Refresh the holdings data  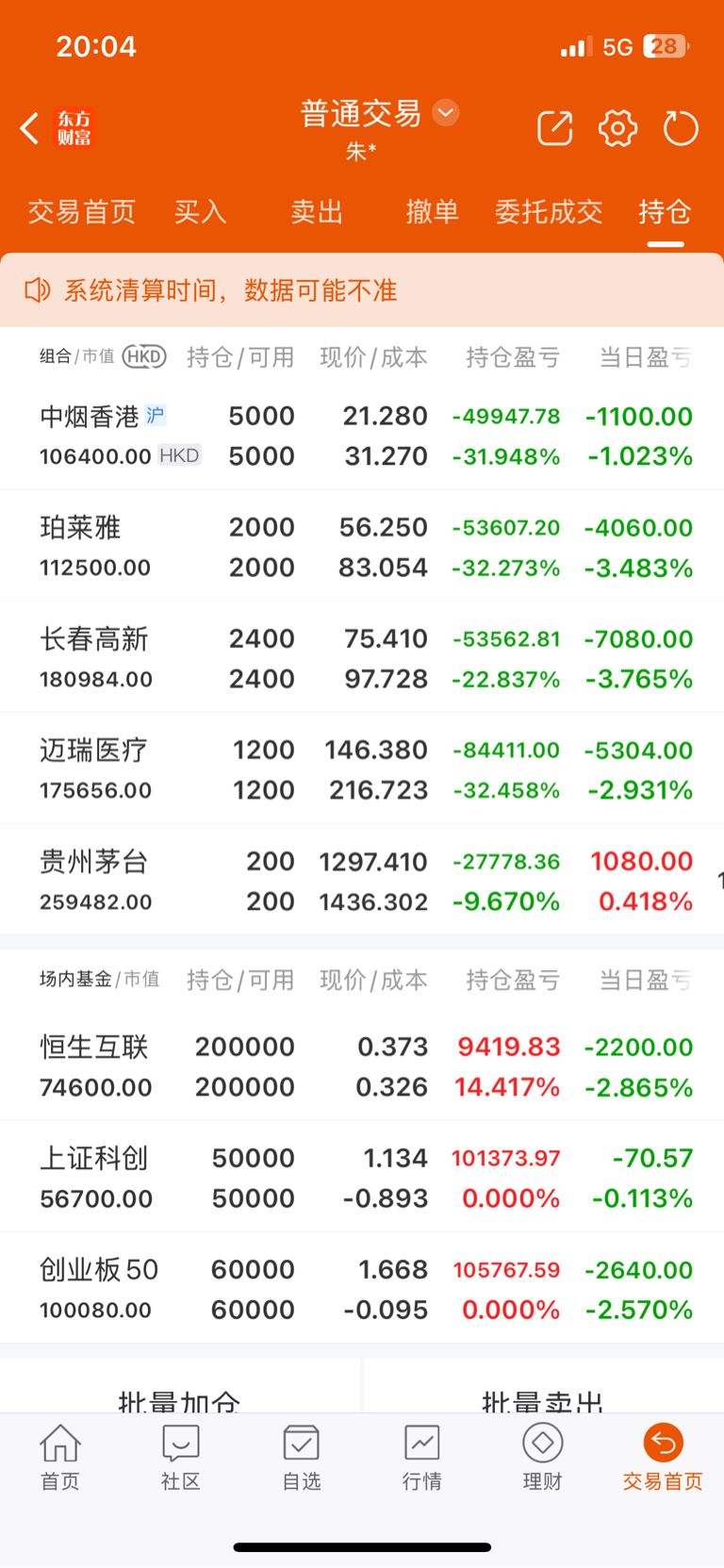(x=681, y=128)
